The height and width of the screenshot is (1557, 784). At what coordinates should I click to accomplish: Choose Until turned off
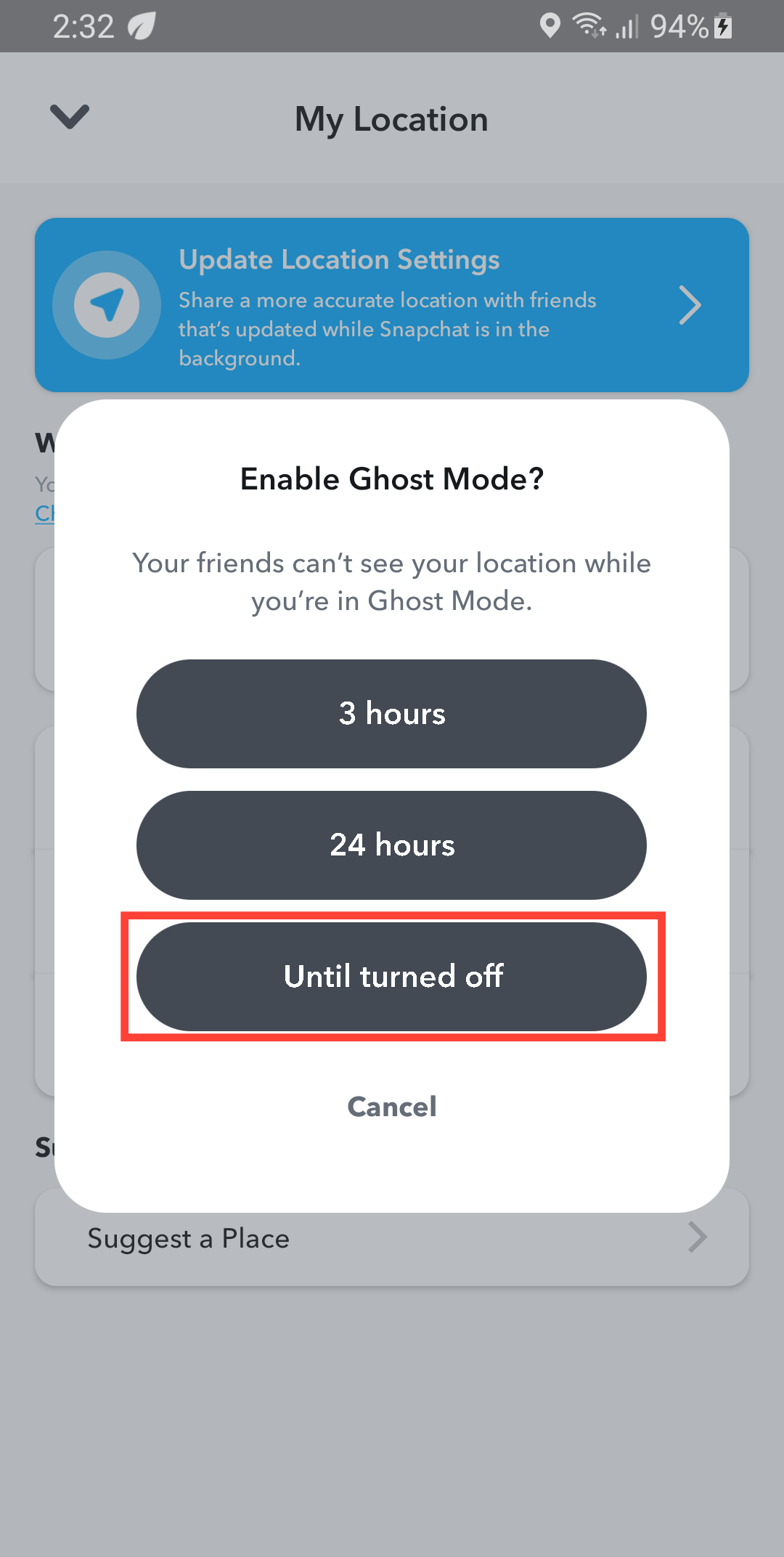pyautogui.click(x=391, y=977)
